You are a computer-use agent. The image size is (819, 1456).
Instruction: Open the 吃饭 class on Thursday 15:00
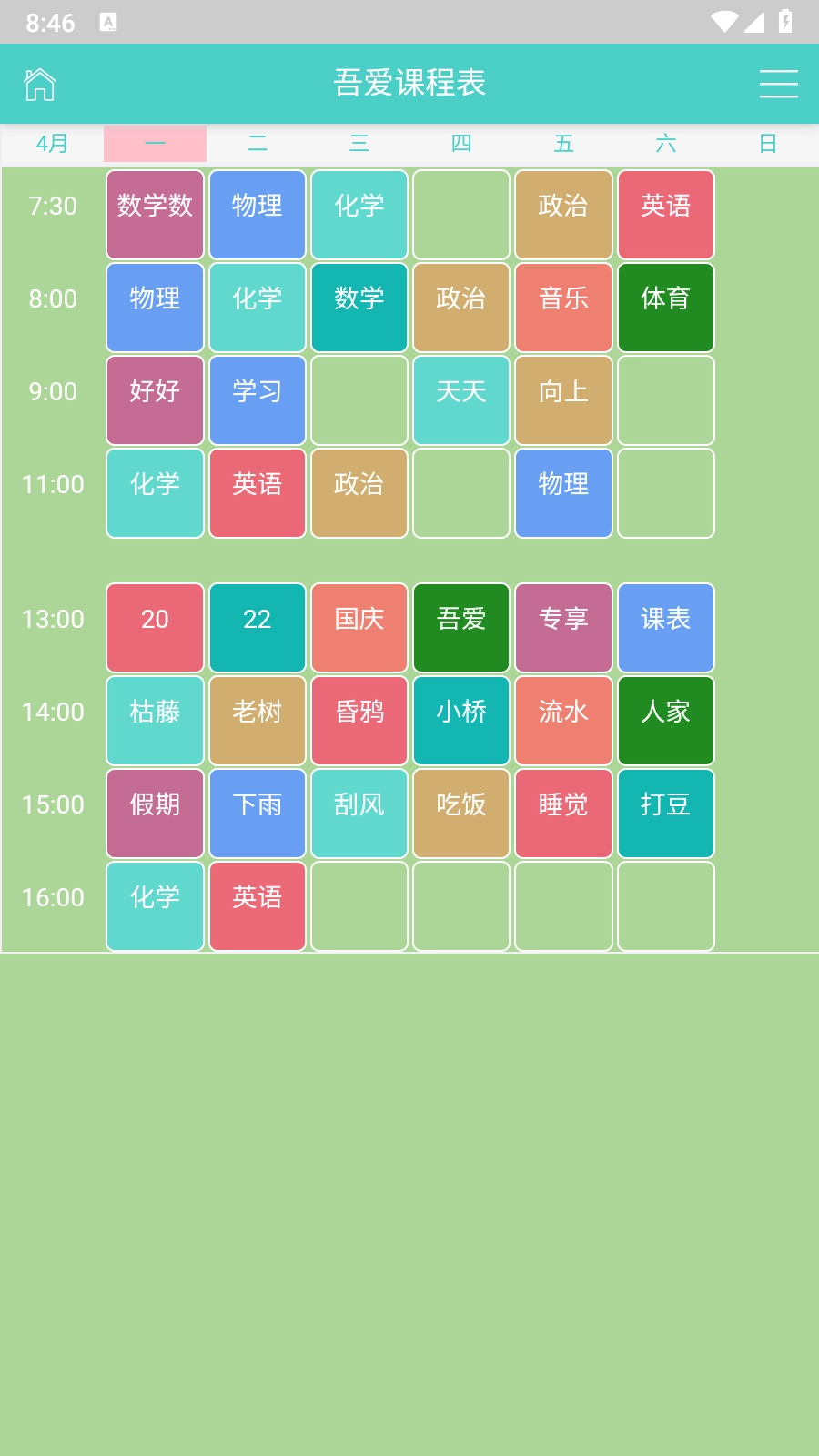click(x=460, y=814)
